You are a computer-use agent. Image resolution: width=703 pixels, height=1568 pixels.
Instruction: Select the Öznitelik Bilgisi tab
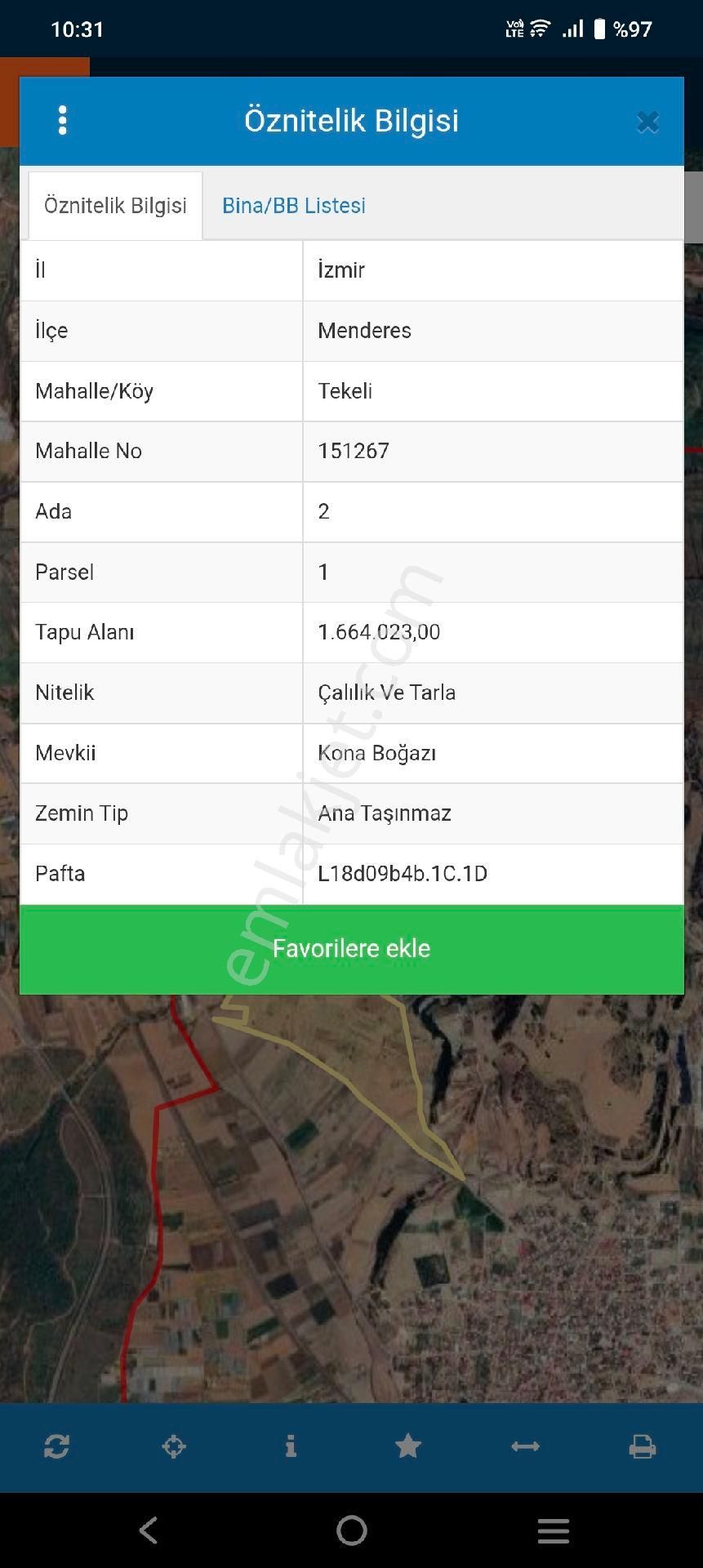114,205
